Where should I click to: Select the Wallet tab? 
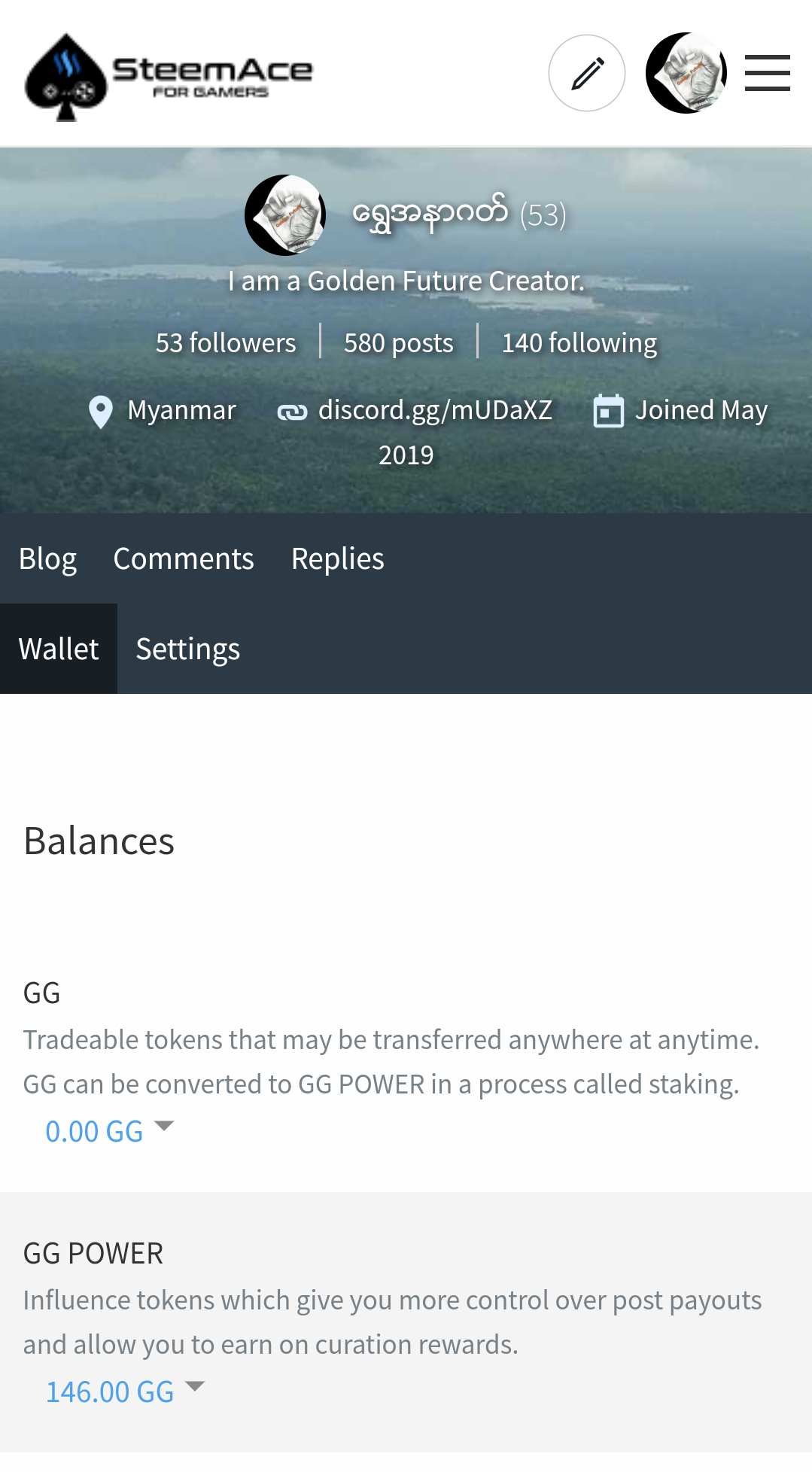click(59, 649)
